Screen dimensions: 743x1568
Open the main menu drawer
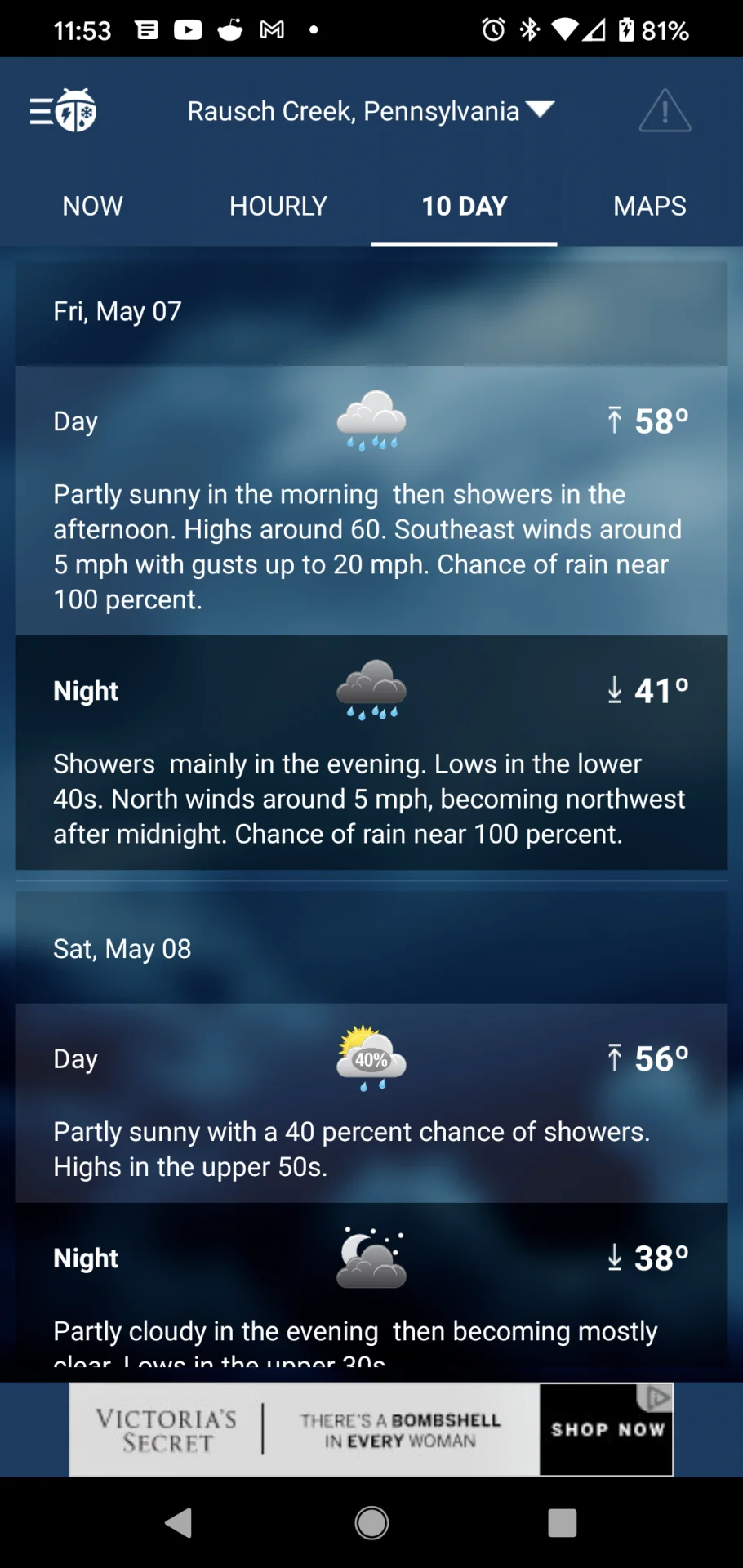point(62,110)
